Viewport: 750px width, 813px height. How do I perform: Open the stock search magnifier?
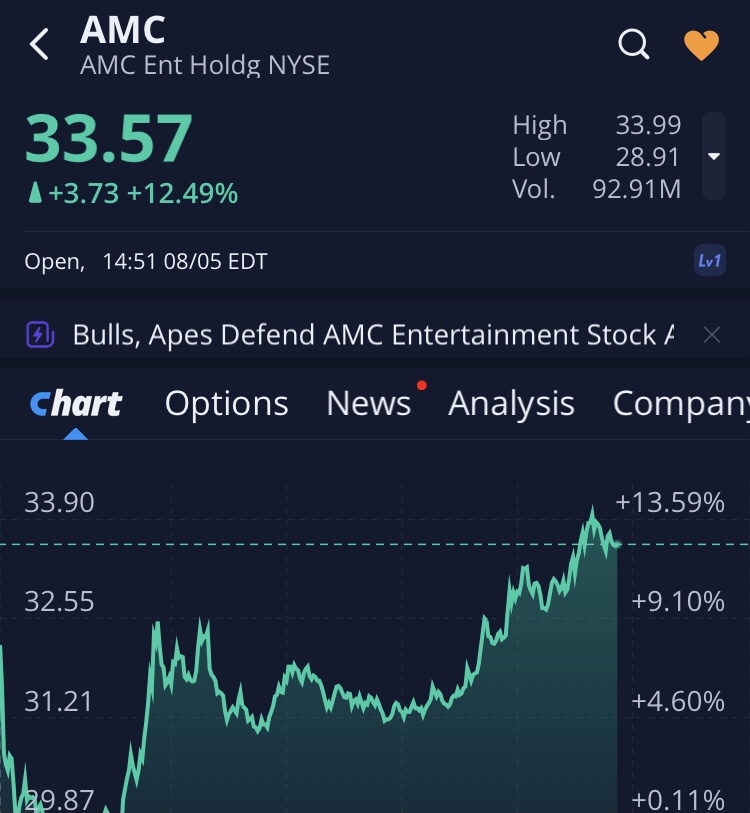pos(634,45)
